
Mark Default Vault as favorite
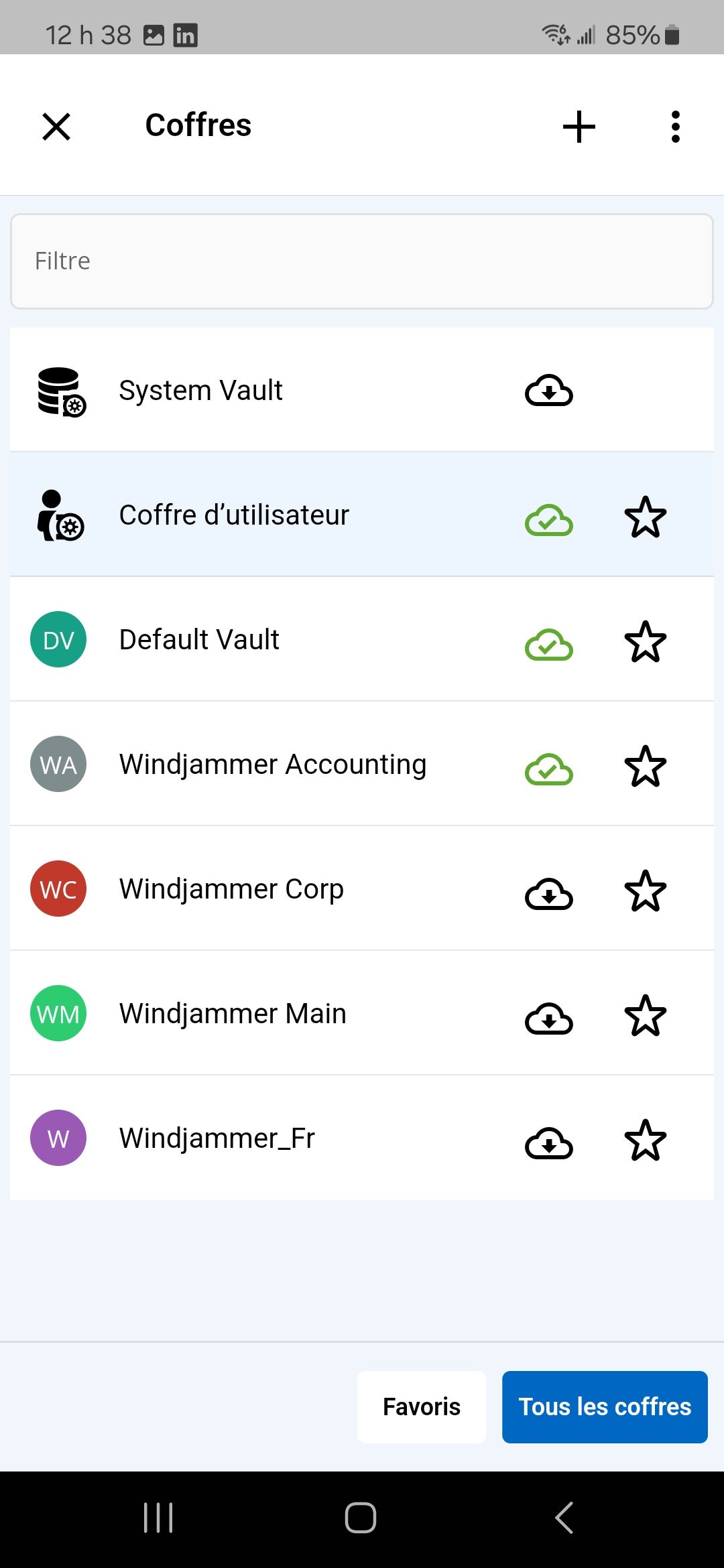click(x=645, y=641)
